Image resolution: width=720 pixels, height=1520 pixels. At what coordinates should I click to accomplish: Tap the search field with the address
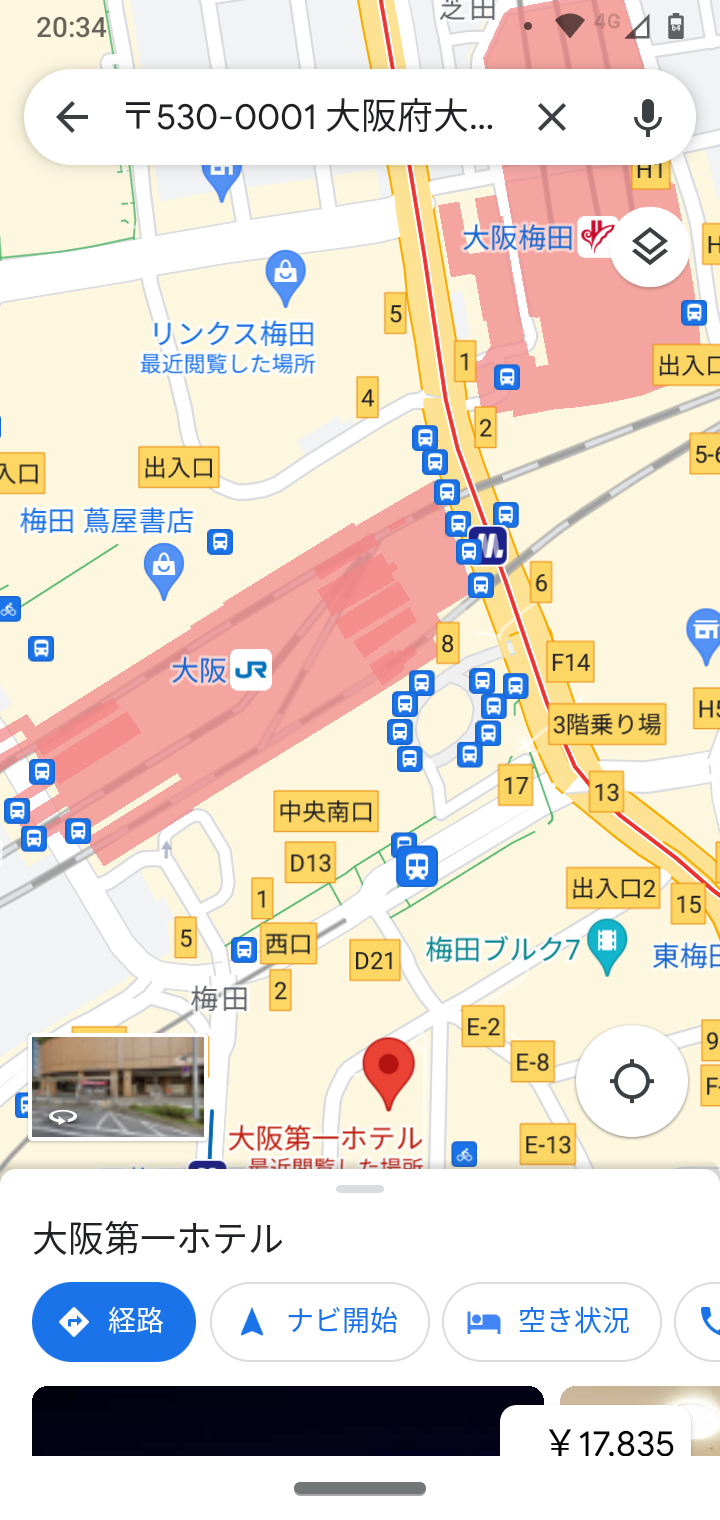coord(310,118)
